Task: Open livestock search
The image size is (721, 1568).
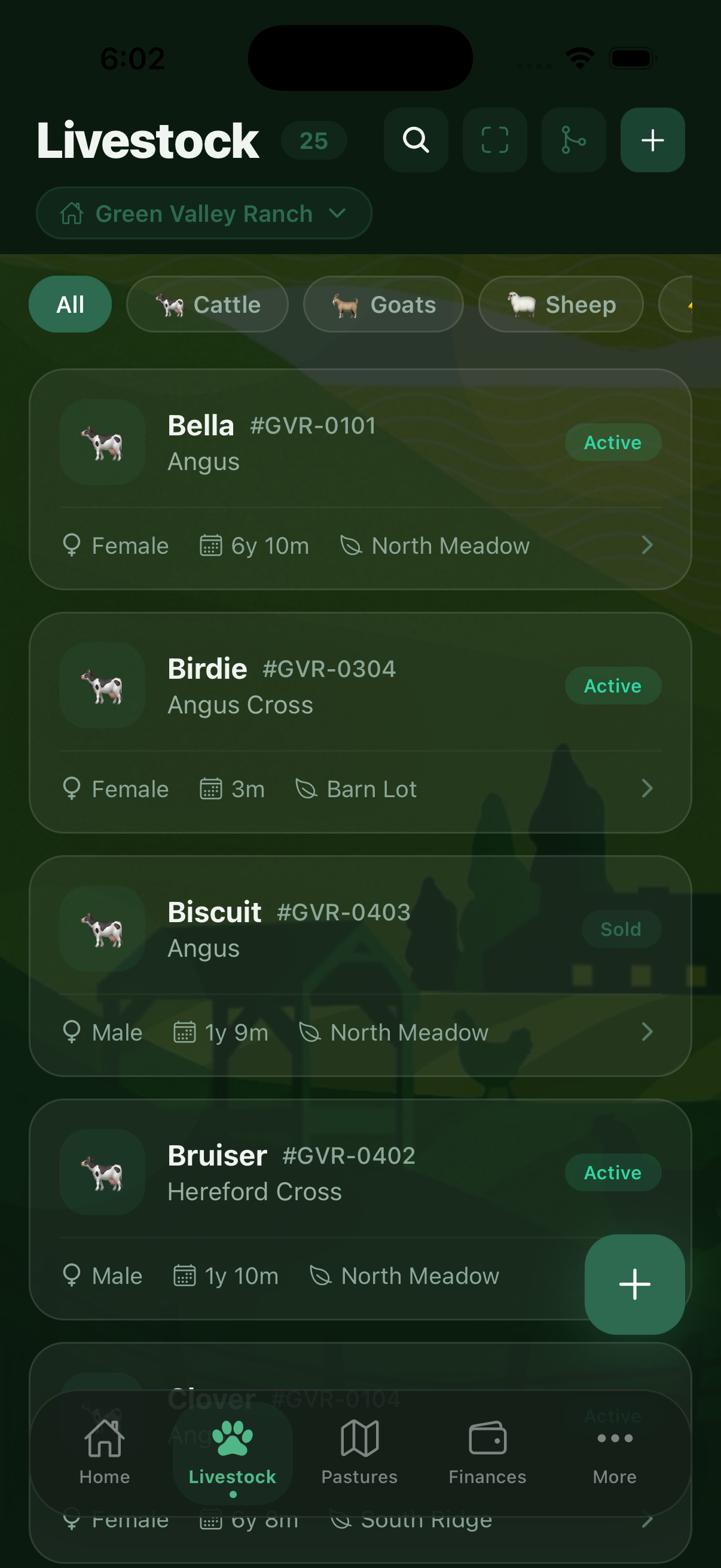Action: tap(416, 140)
